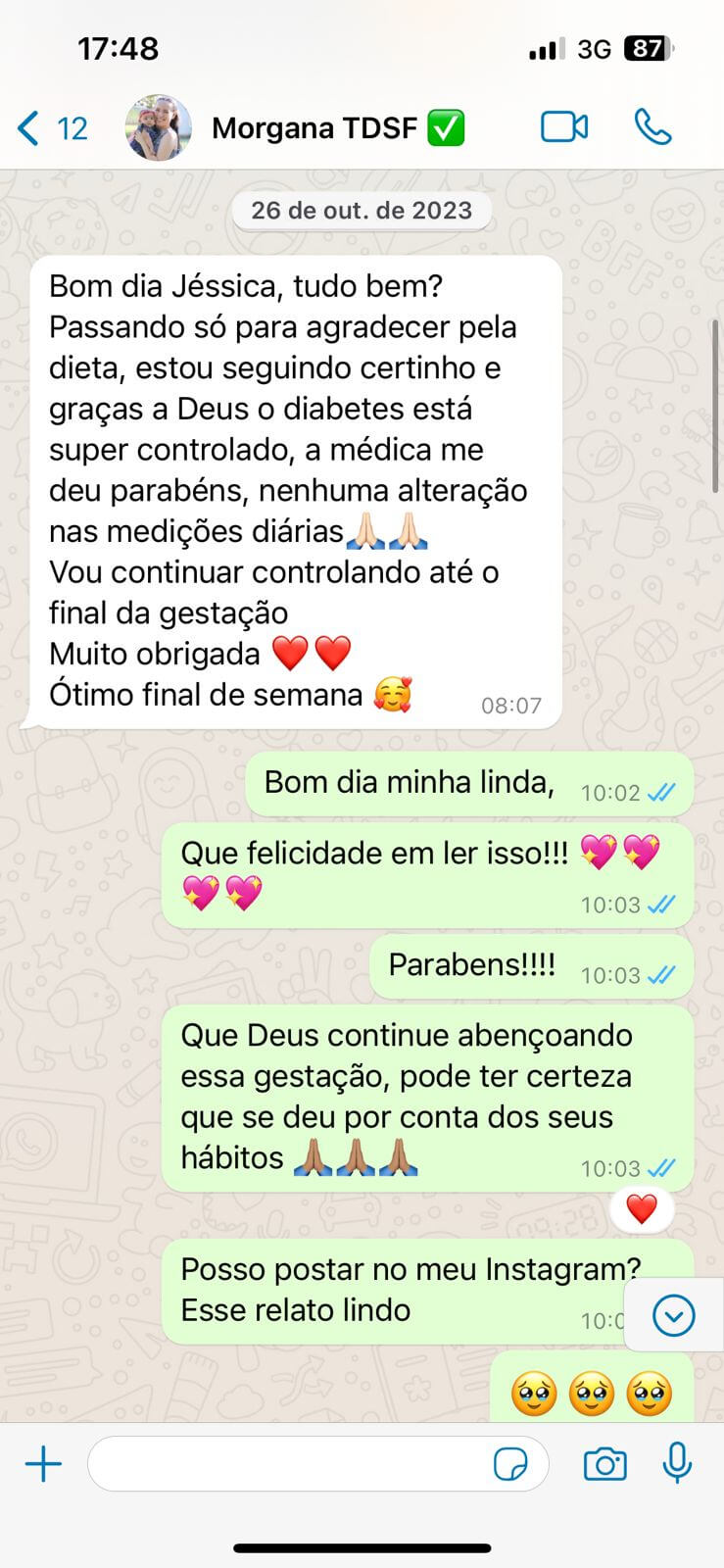Tap the date chip 26 de out. de 2023

click(362, 210)
